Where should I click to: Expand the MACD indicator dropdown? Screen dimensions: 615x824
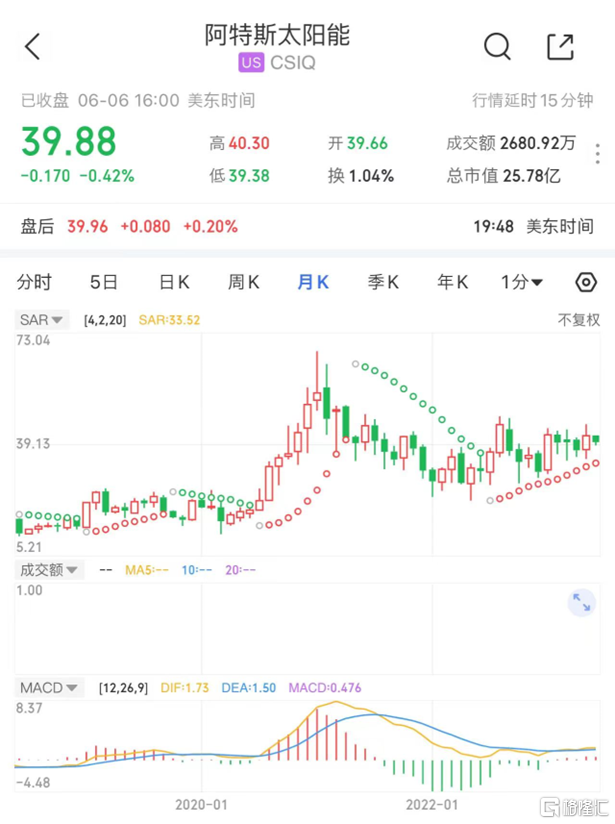49,687
